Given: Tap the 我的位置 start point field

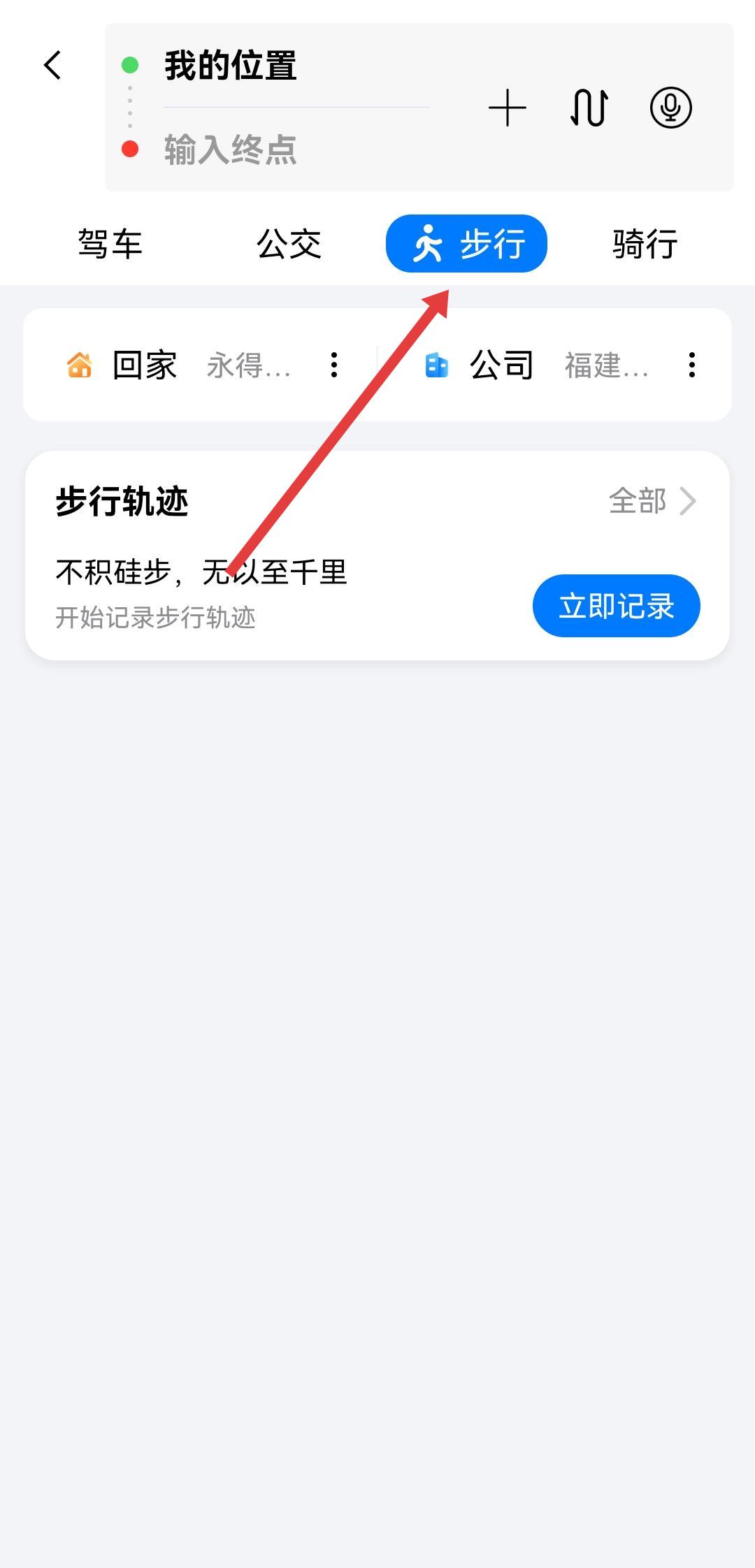Looking at the screenshot, I should [231, 66].
